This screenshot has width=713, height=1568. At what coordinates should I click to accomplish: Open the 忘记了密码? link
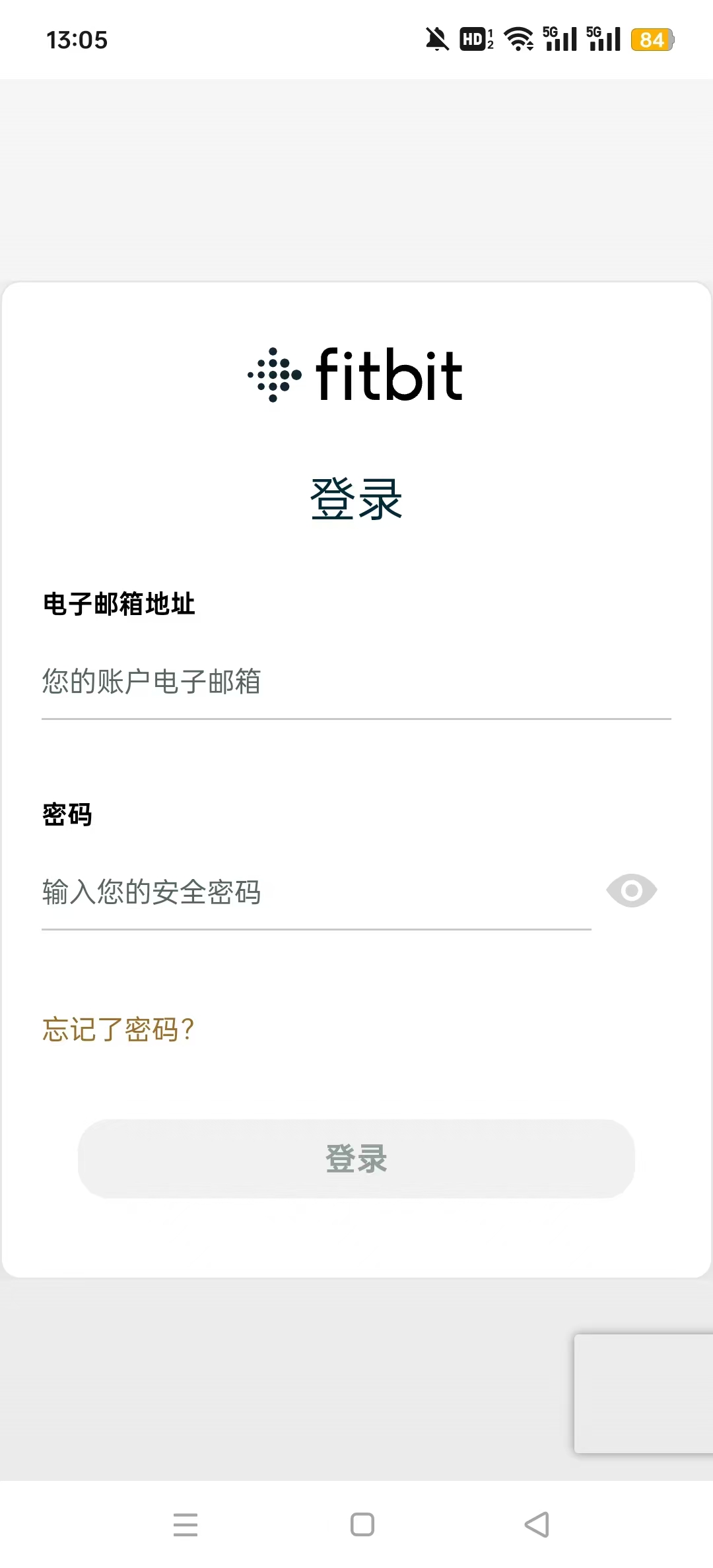[118, 1029]
